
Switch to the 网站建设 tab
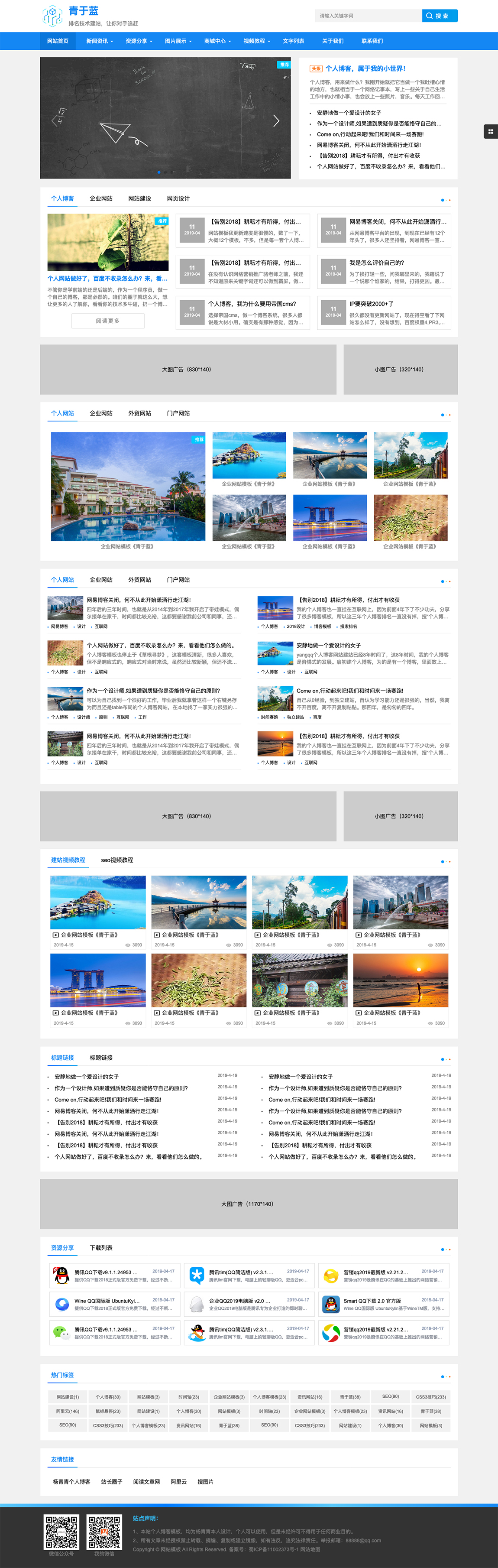coord(139,198)
